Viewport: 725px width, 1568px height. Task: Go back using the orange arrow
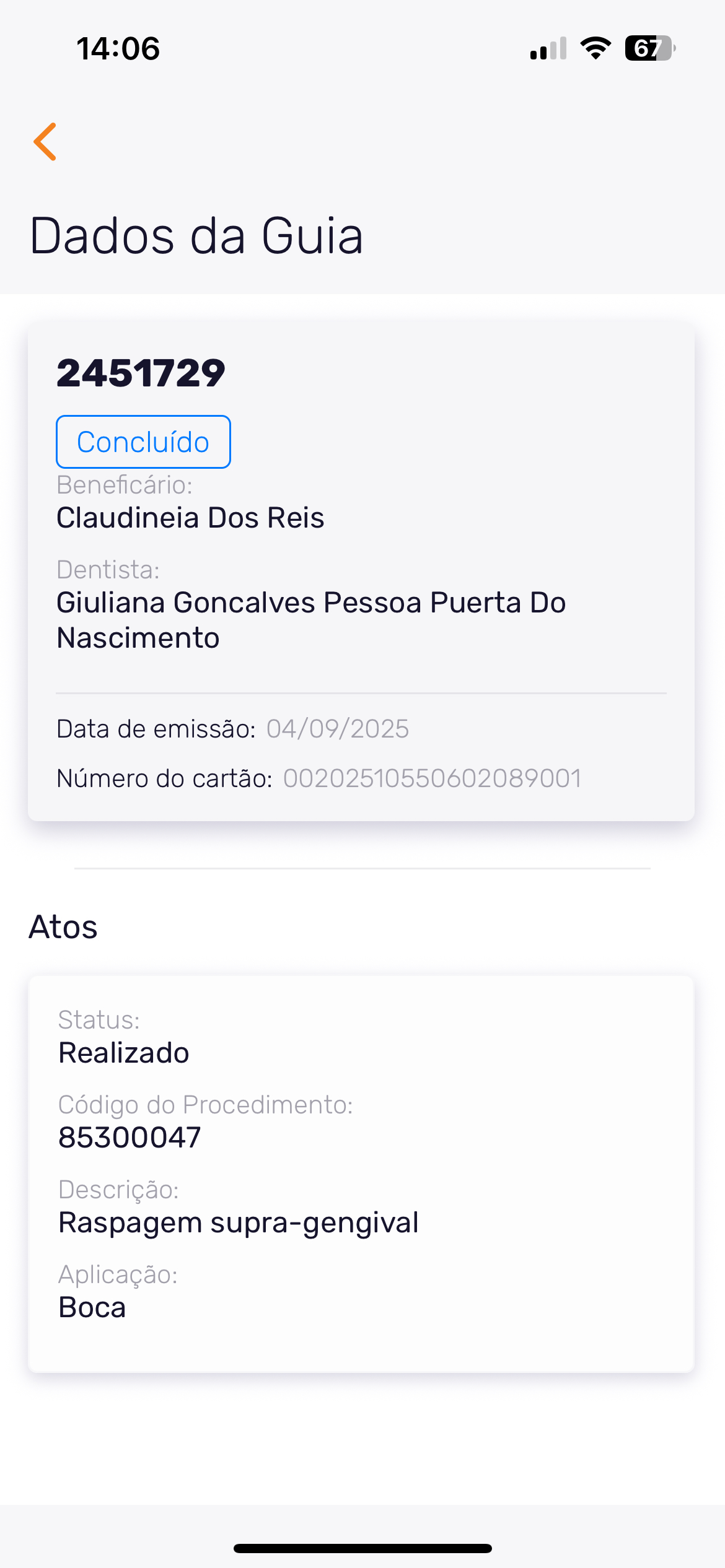click(46, 142)
